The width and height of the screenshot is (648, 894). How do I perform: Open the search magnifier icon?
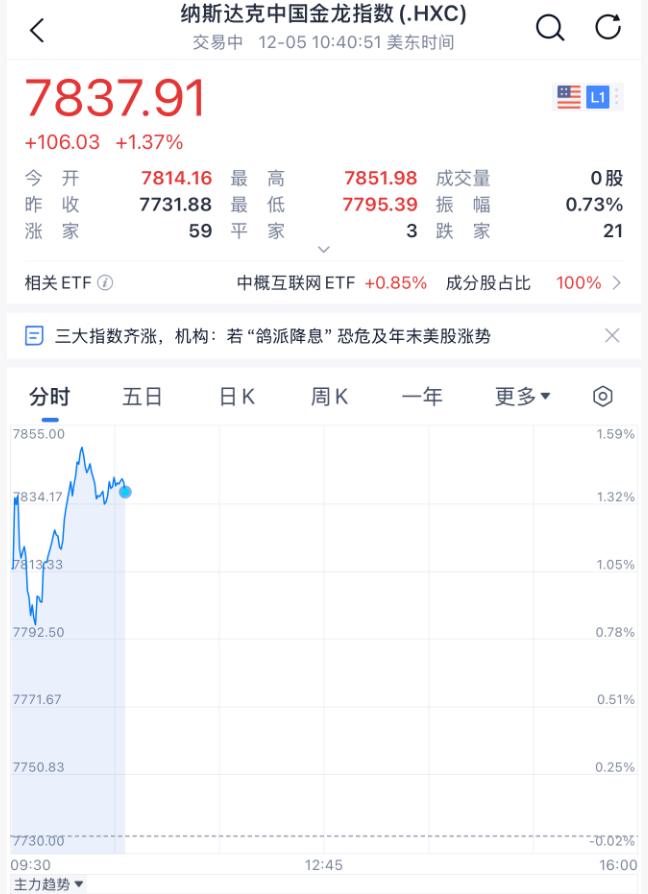(x=550, y=28)
